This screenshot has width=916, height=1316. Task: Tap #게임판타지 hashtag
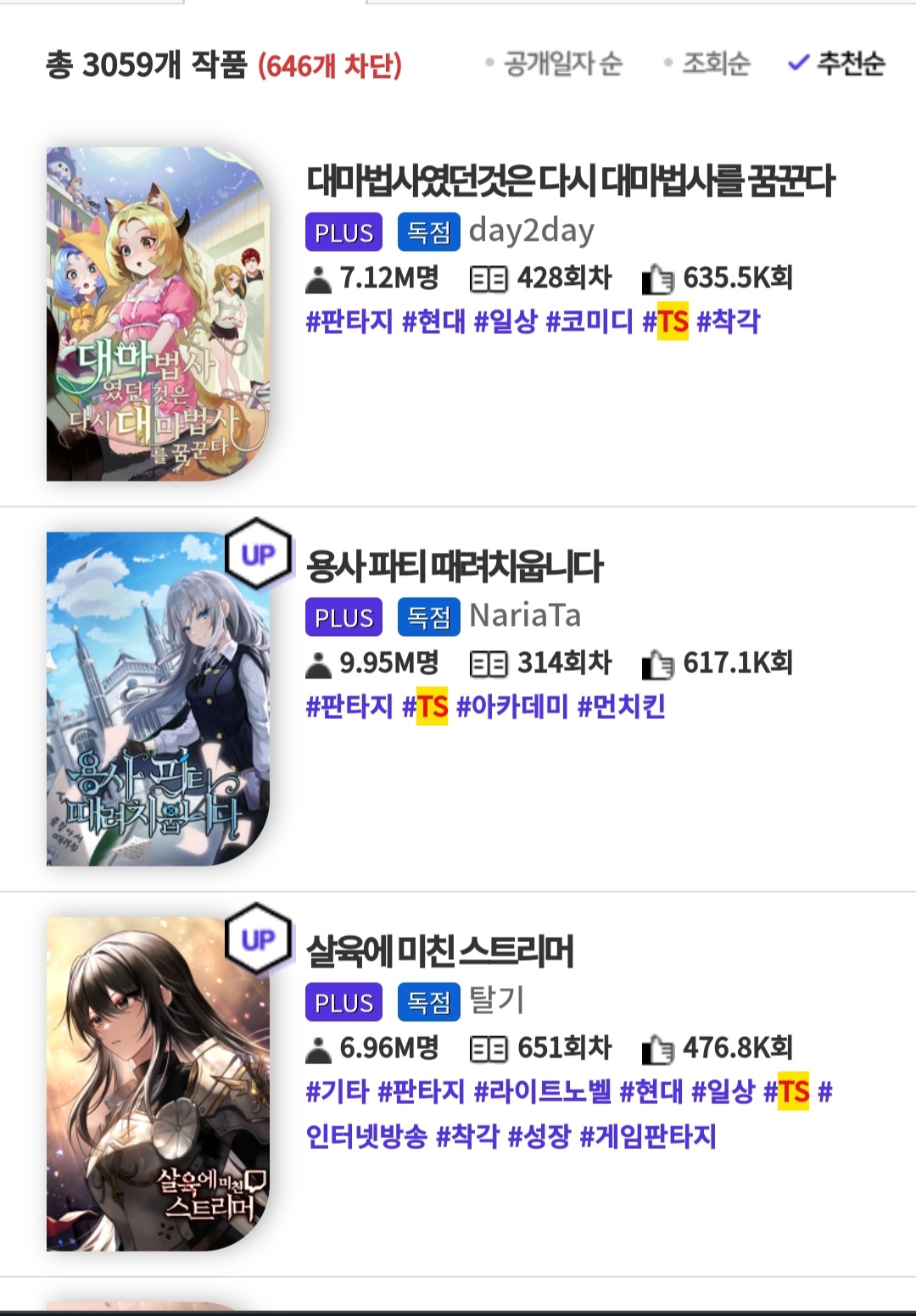click(x=648, y=1136)
